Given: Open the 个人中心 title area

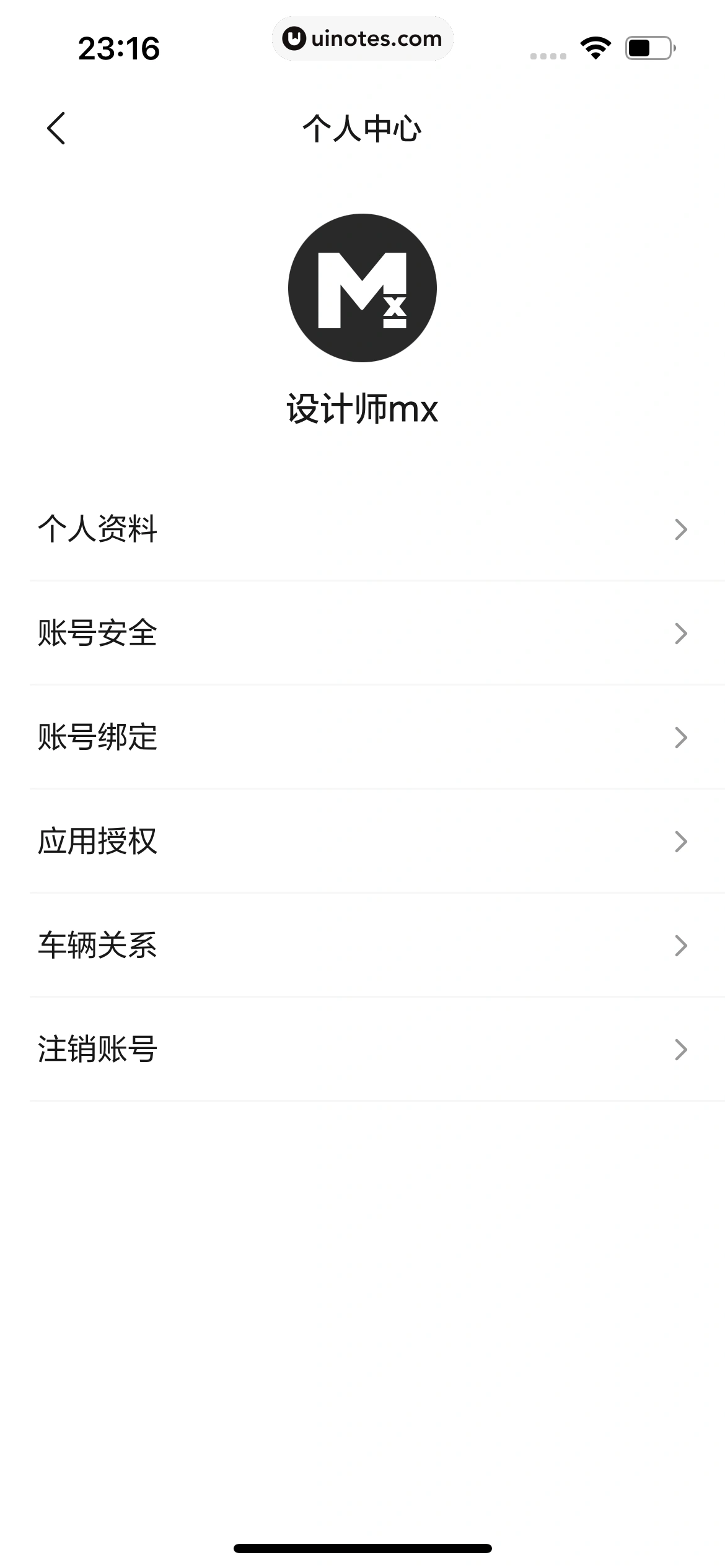Looking at the screenshot, I should pyautogui.click(x=362, y=128).
